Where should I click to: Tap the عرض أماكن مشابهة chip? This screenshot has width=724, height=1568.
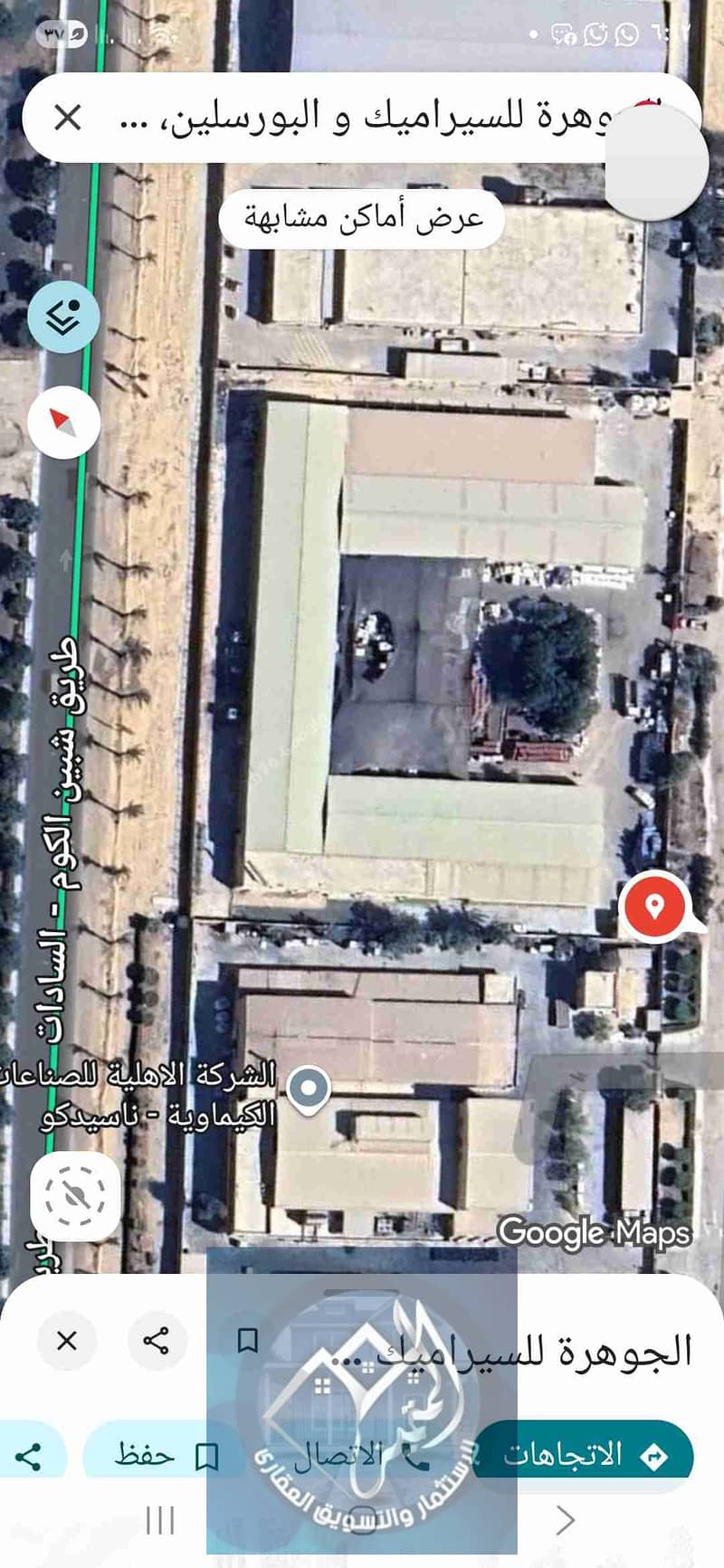[362, 219]
